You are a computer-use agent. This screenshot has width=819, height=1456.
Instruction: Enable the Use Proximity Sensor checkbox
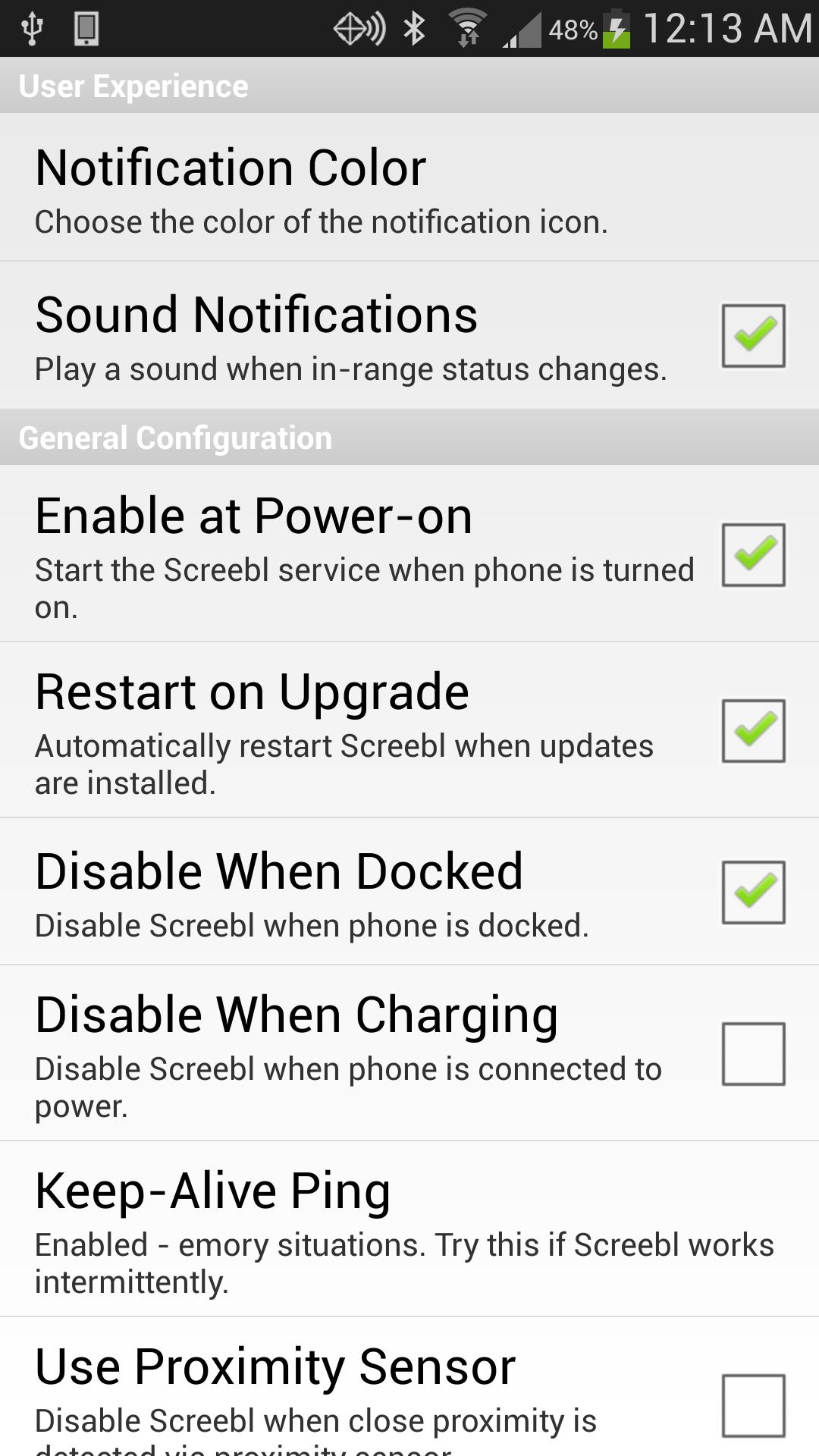click(x=752, y=1404)
